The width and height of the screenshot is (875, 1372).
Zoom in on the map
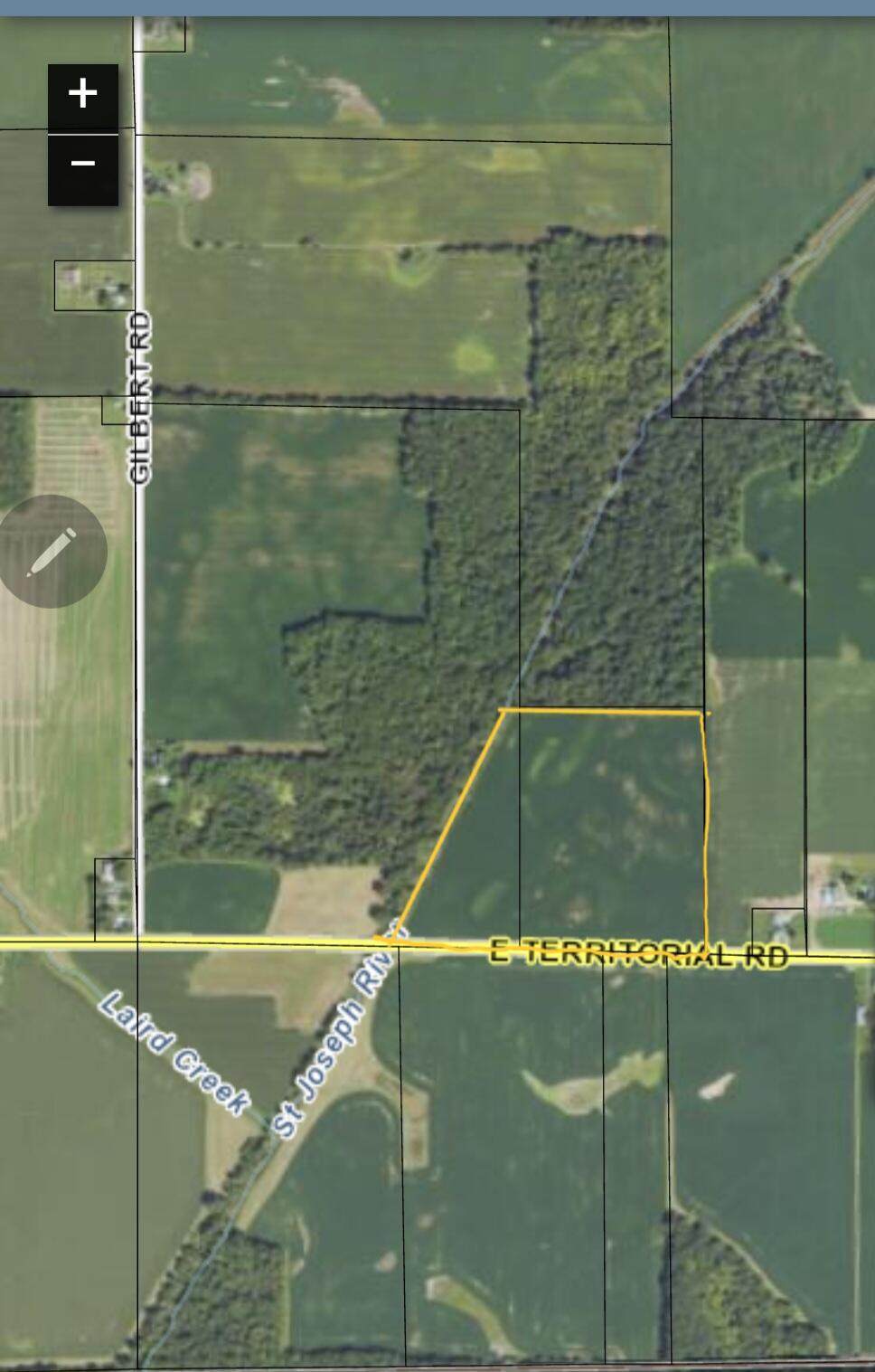tap(83, 94)
